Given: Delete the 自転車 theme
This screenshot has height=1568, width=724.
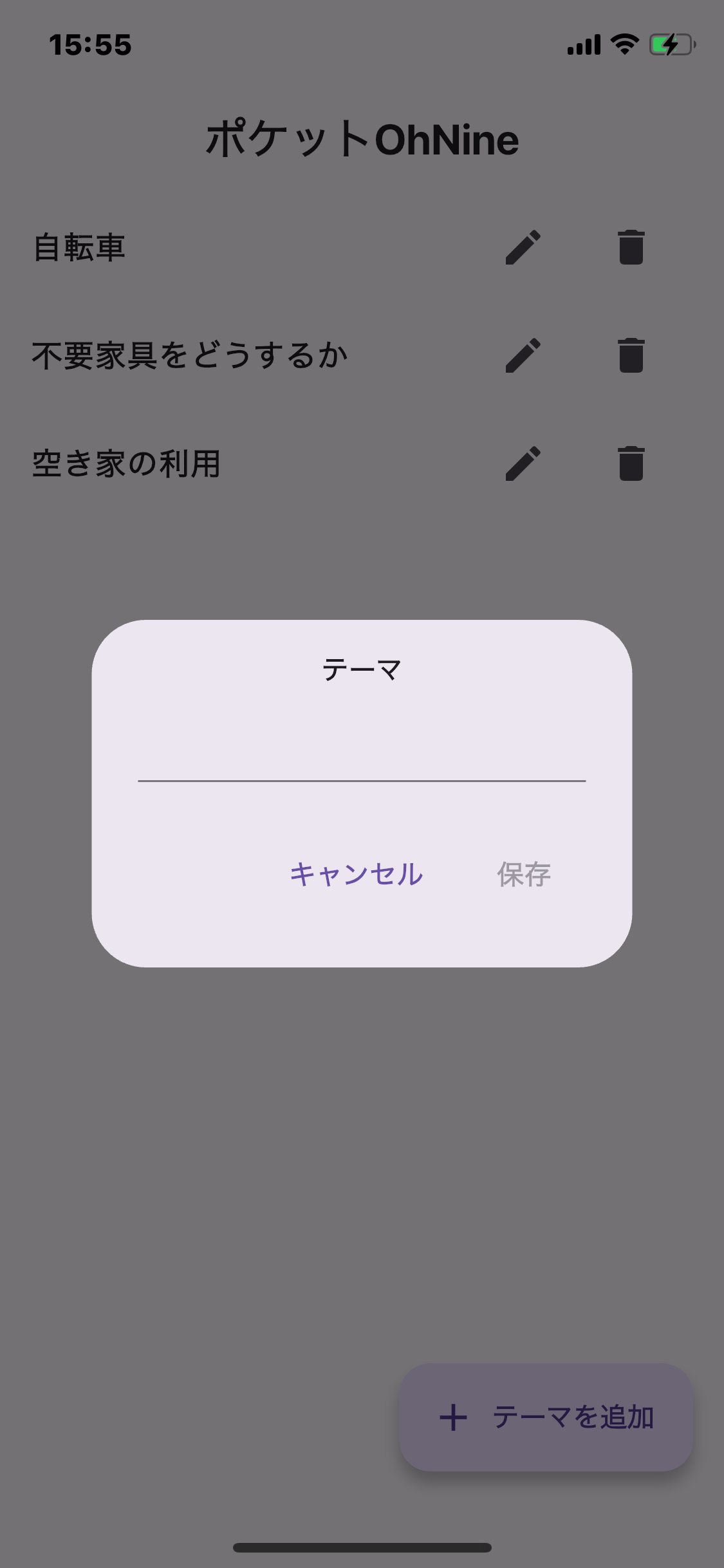Looking at the screenshot, I should 631,248.
